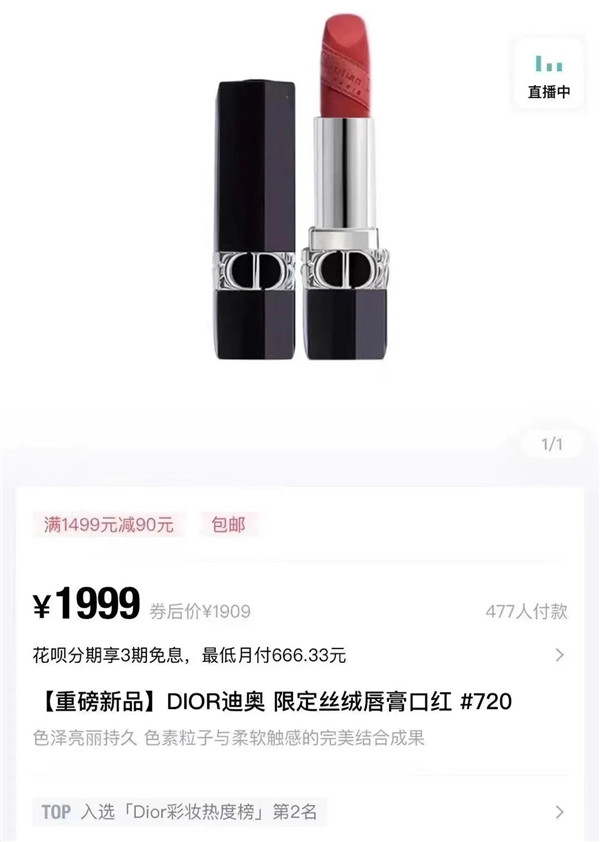Viewport: 600px width, 842px height.
Task: Open the 直播中 live stream badge
Action: point(548,76)
